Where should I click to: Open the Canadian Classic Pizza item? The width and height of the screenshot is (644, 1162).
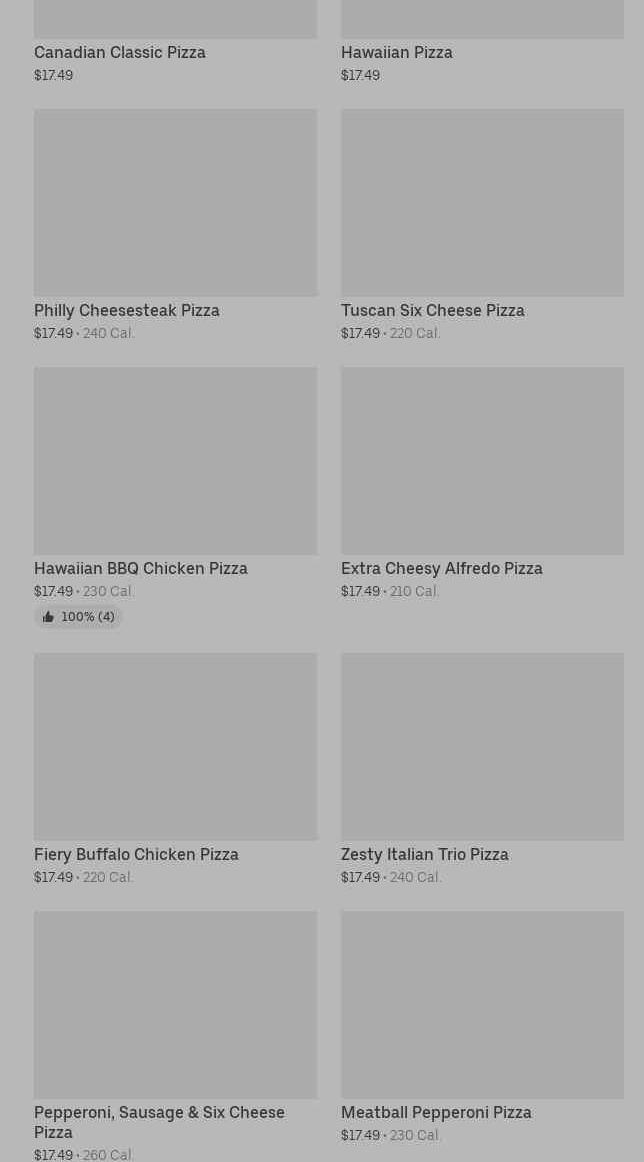(120, 52)
